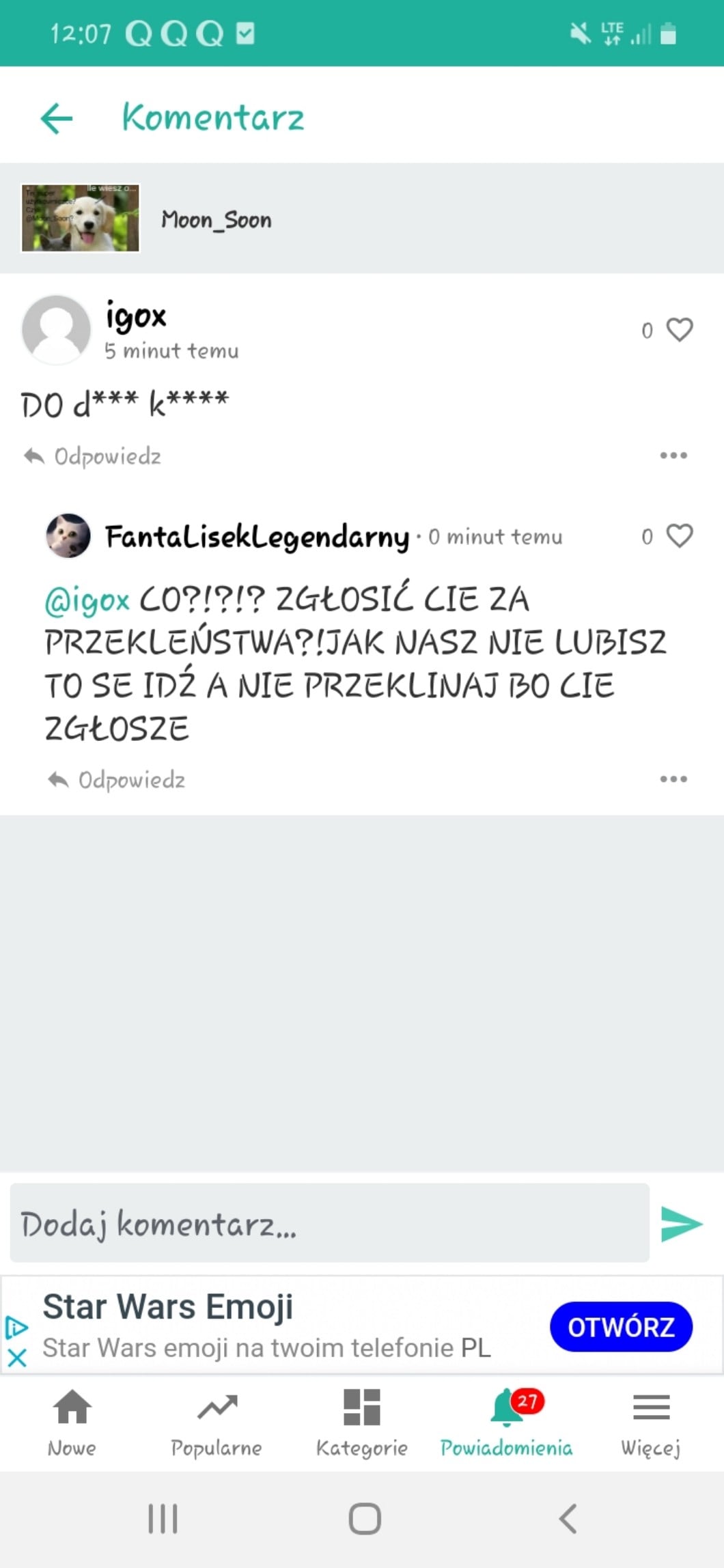The height and width of the screenshot is (1568, 724).
Task: Open more options for FantaLisekLegendarny's reply
Action: click(x=673, y=779)
